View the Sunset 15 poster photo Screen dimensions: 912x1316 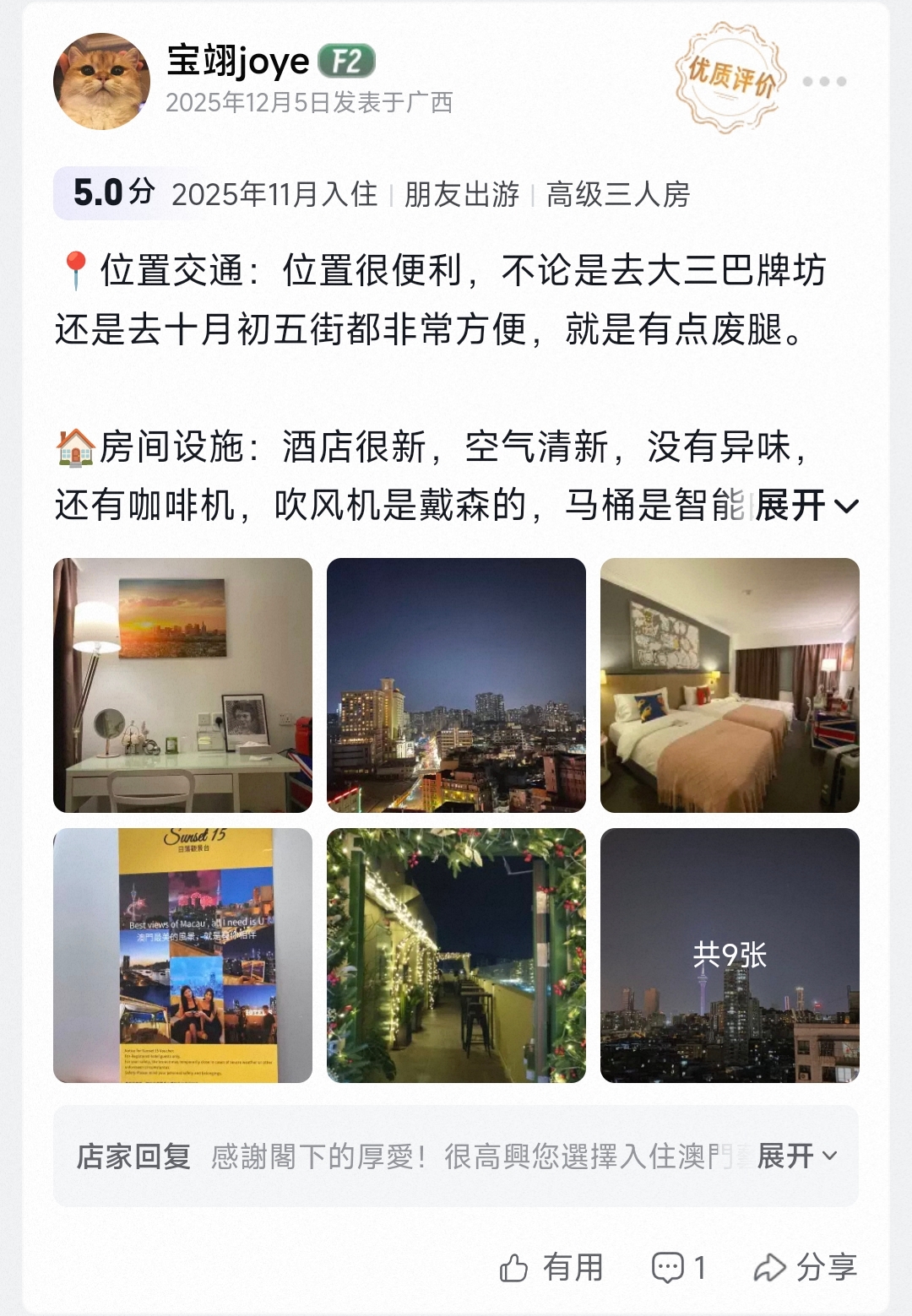[x=182, y=955]
